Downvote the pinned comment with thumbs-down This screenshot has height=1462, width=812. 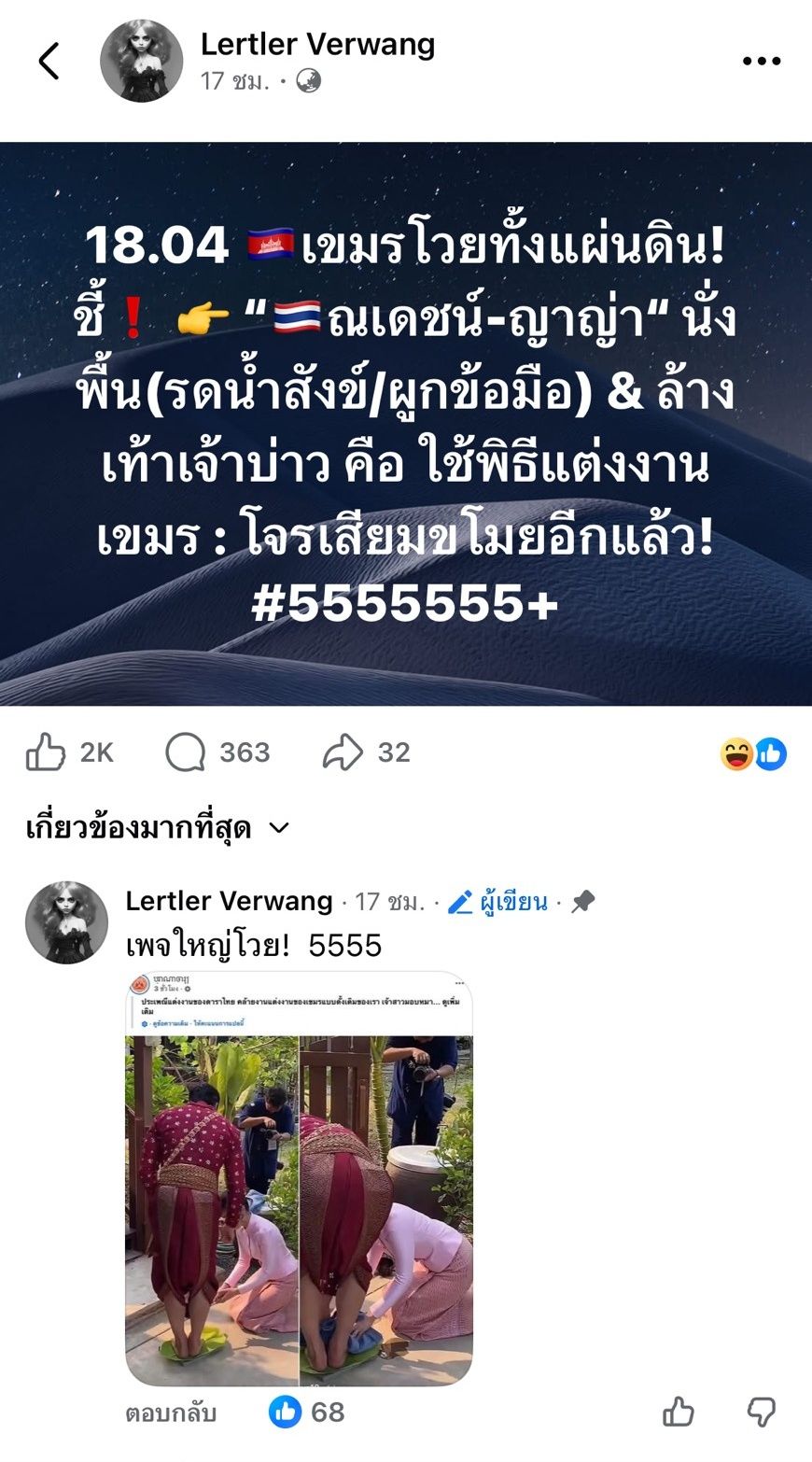[x=761, y=1413]
